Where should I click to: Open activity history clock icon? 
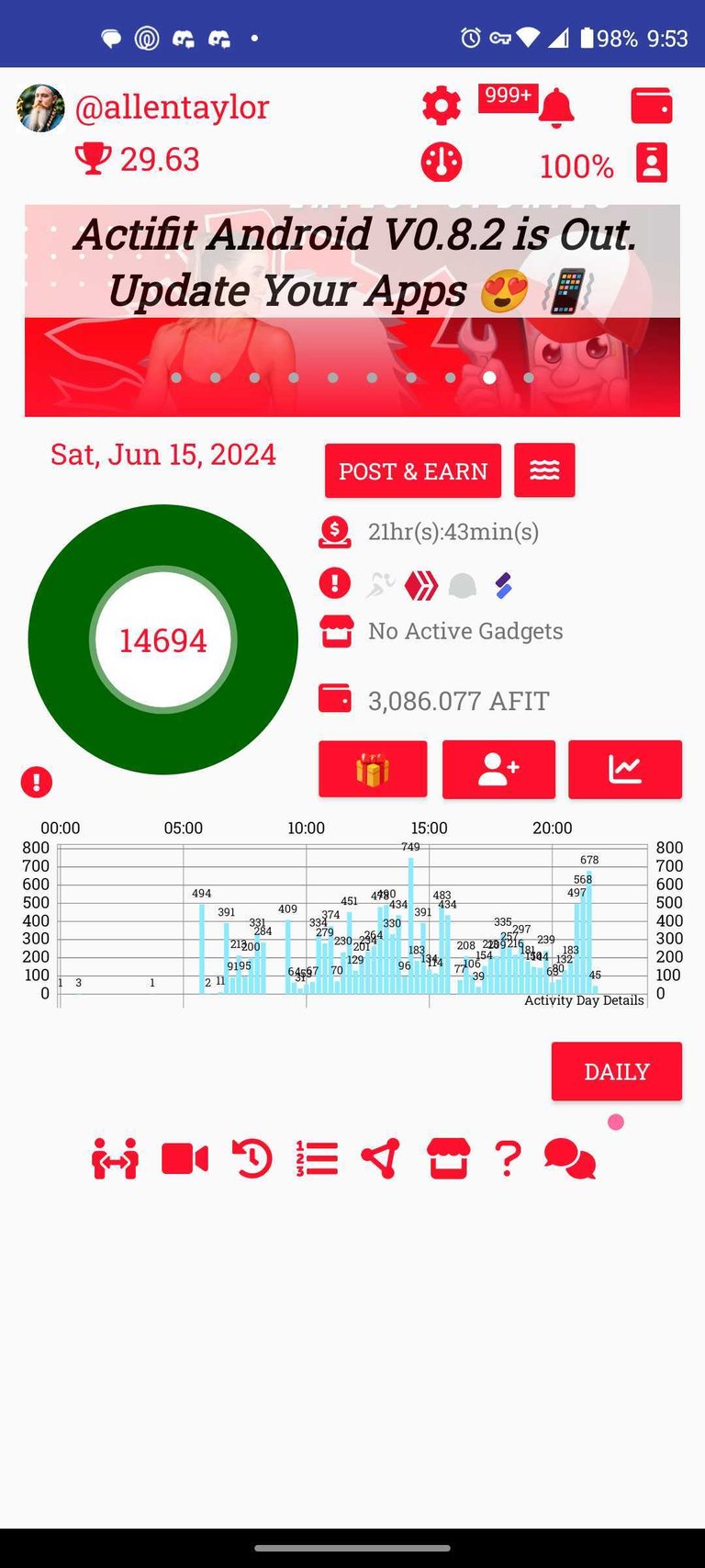click(x=252, y=1159)
